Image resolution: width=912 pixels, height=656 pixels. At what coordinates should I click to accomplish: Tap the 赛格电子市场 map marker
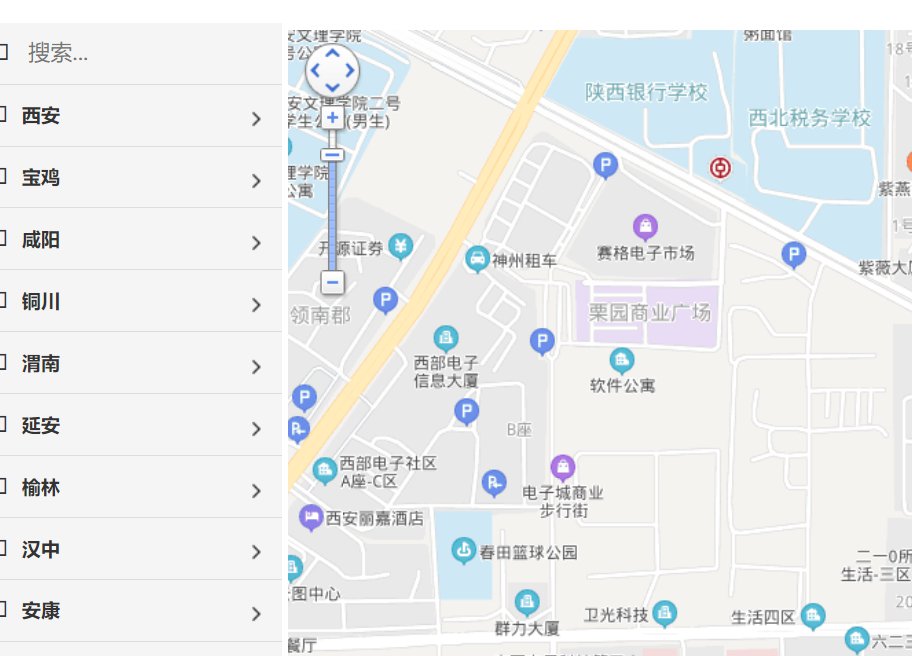(646, 227)
